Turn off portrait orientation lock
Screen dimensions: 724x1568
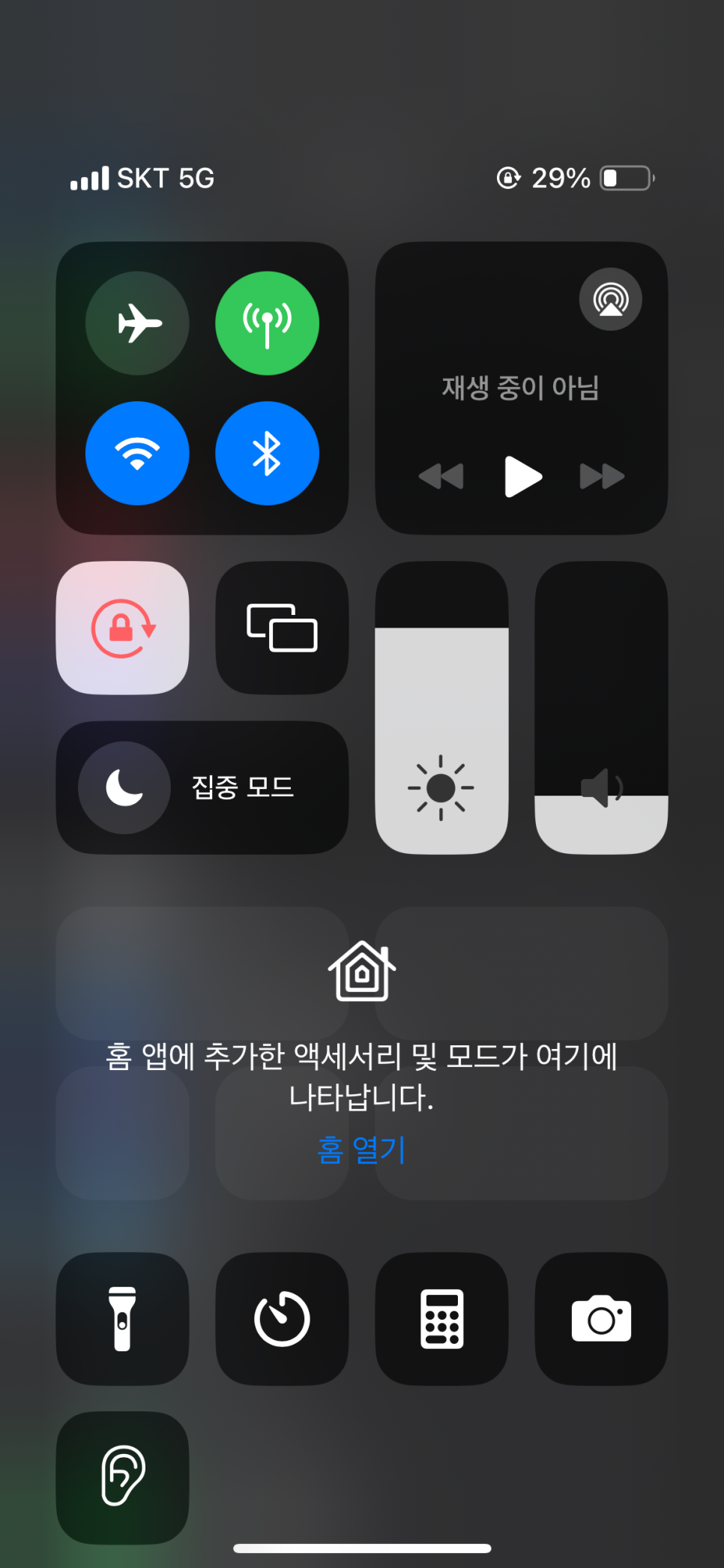123,628
